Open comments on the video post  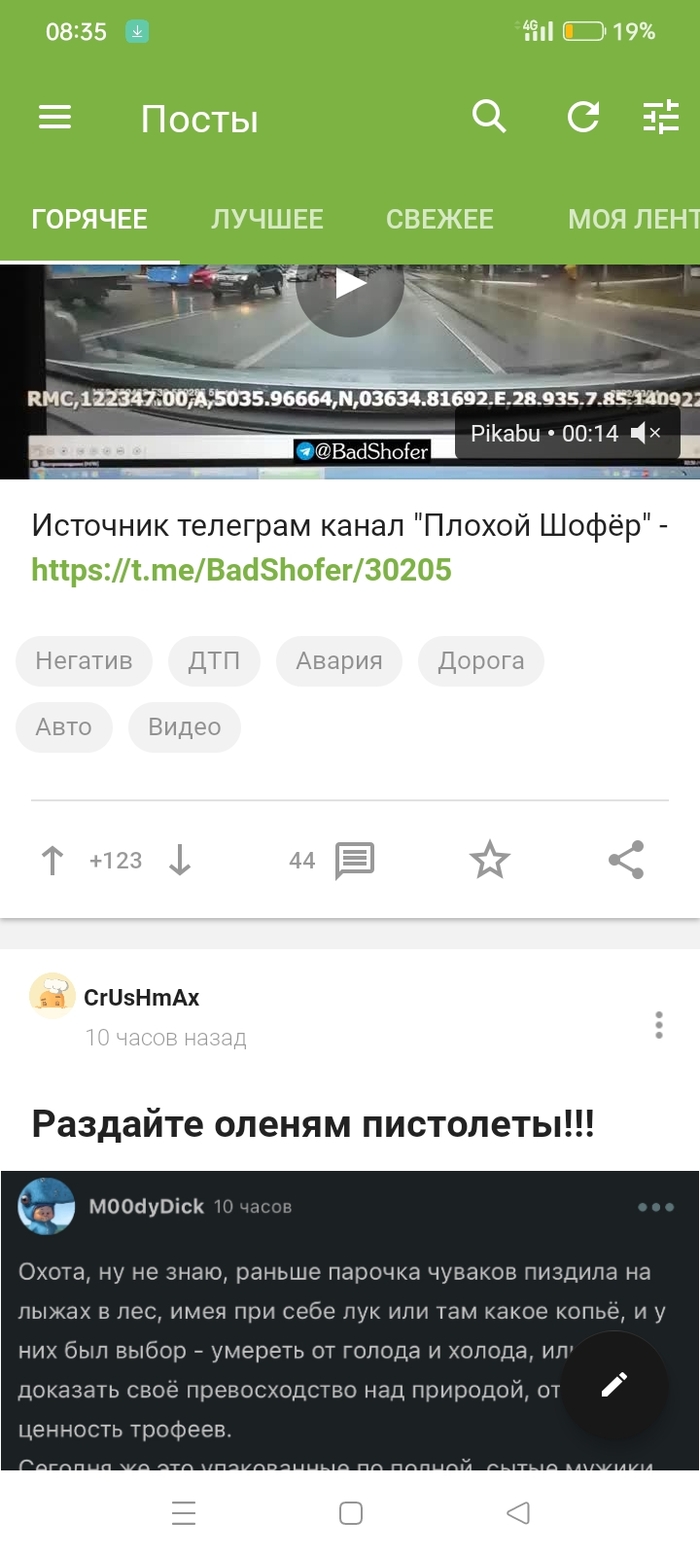pyautogui.click(x=354, y=860)
